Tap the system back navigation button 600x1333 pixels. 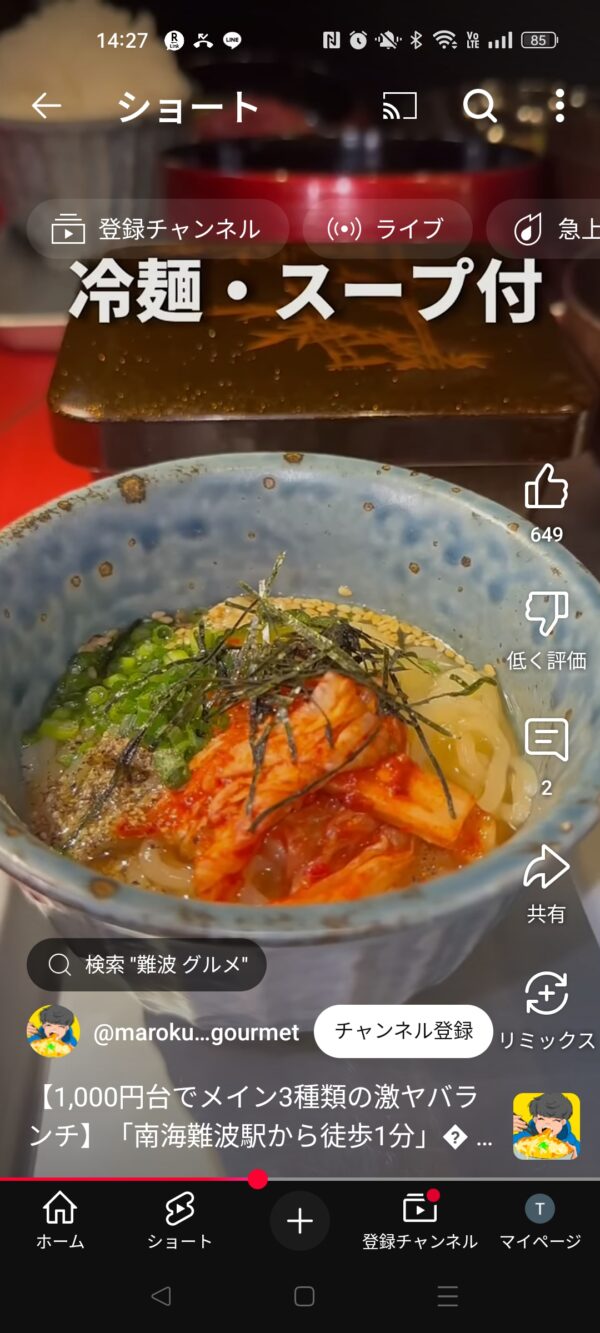[160, 1297]
